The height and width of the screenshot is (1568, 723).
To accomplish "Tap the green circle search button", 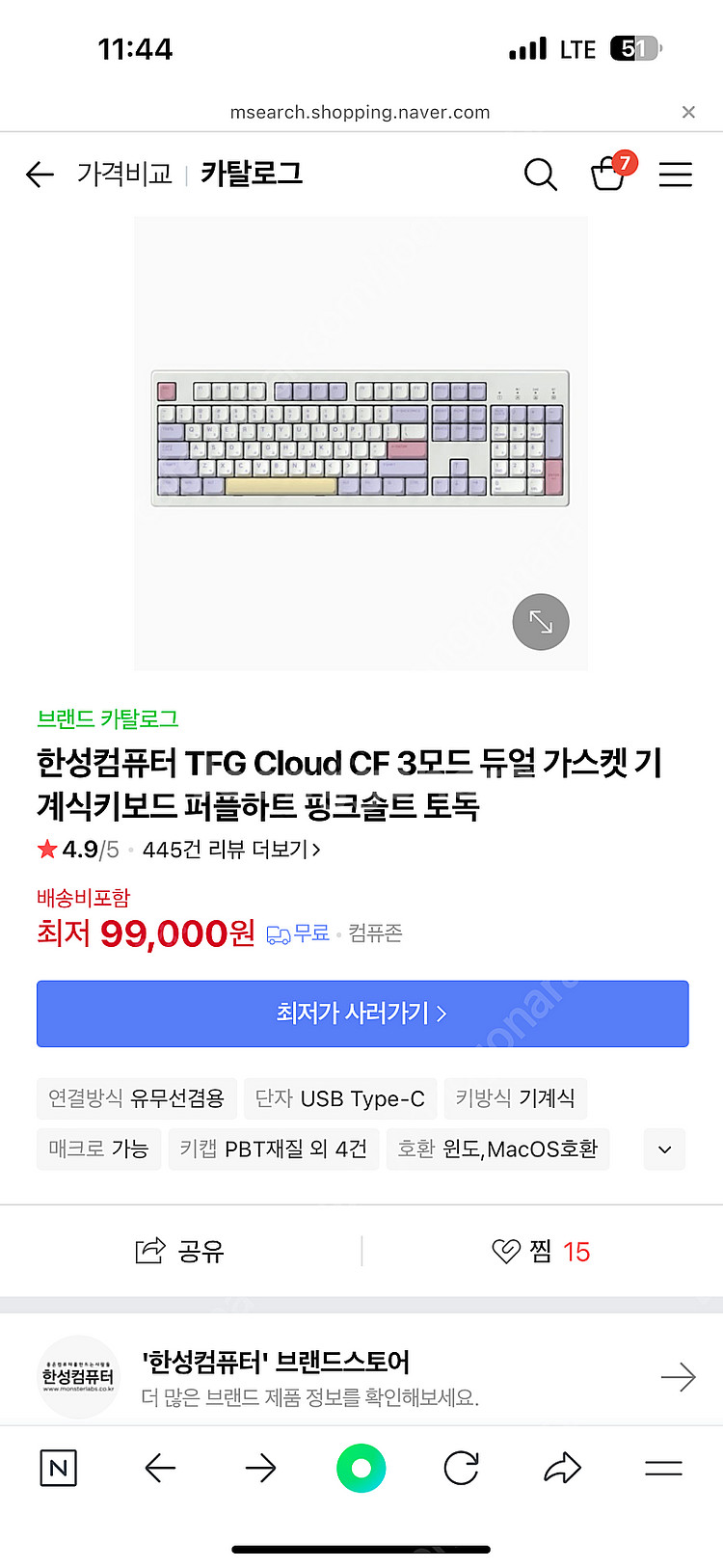I will (x=361, y=1469).
